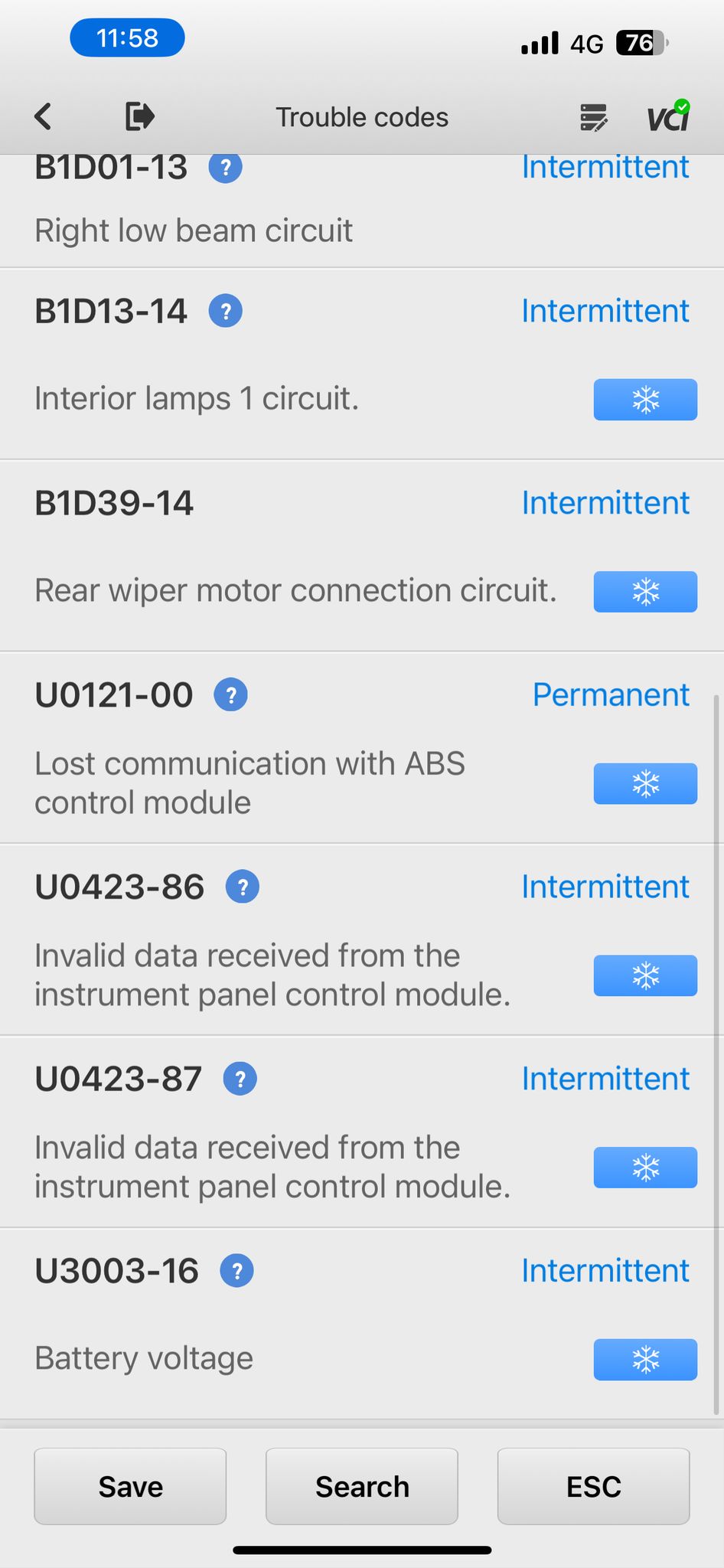Save the trouble codes
Image resolution: width=724 pixels, height=1568 pixels.
tap(130, 1486)
